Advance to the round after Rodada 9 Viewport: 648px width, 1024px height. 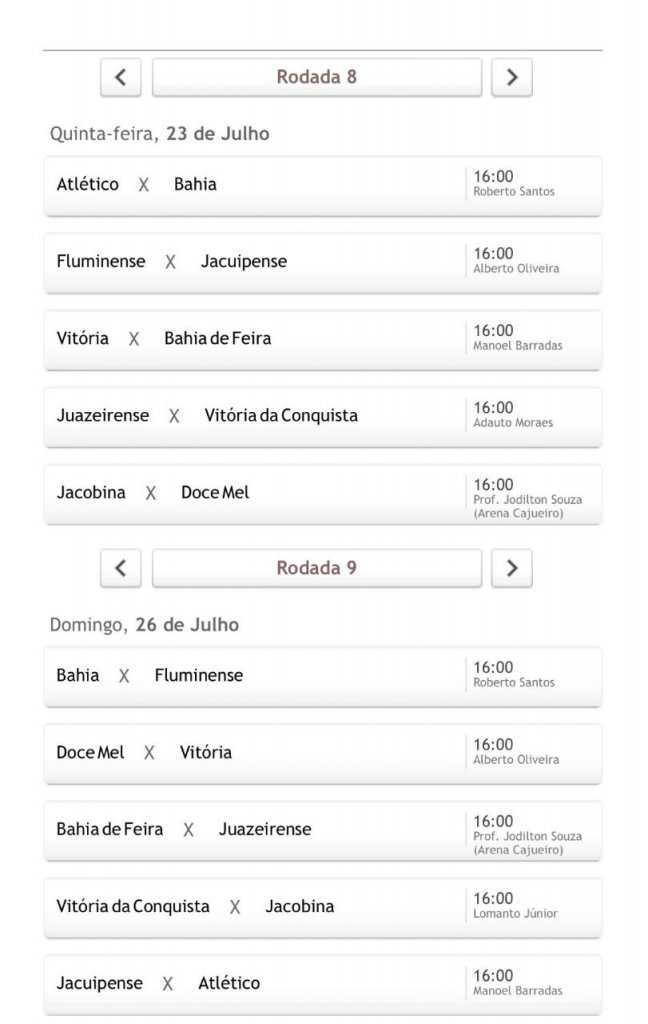(x=511, y=568)
